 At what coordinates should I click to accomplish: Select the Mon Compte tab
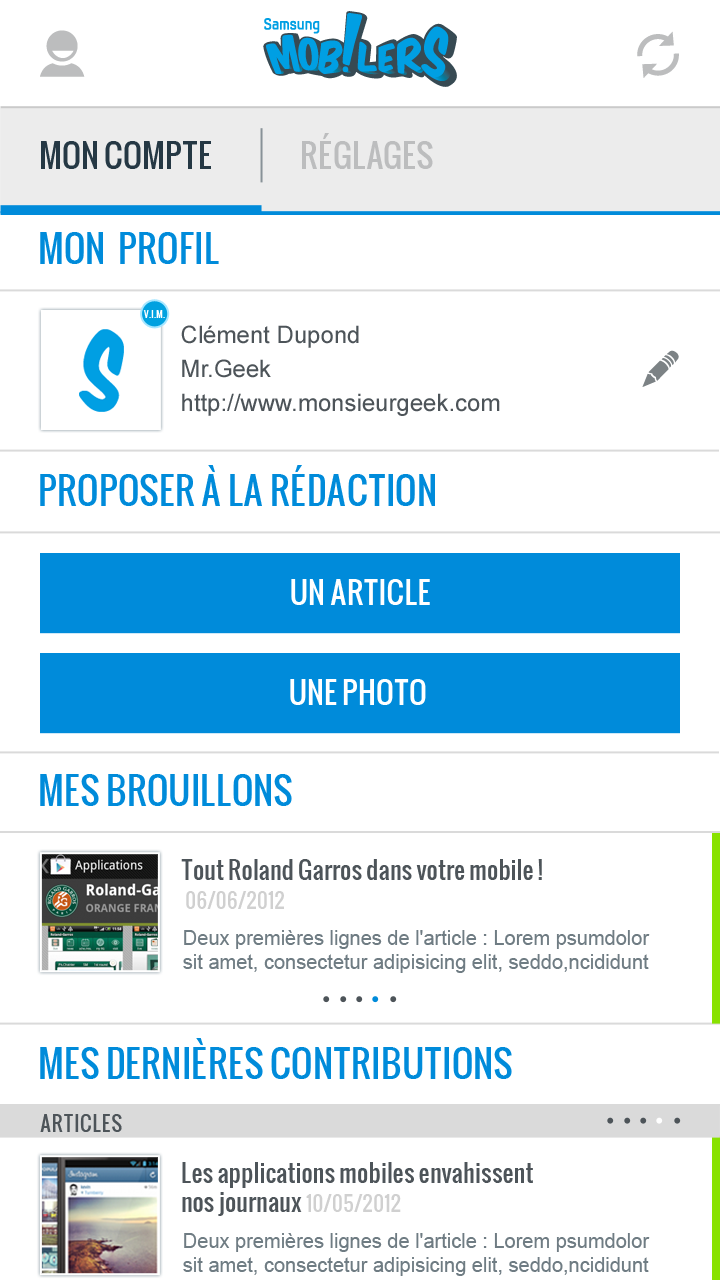126,156
